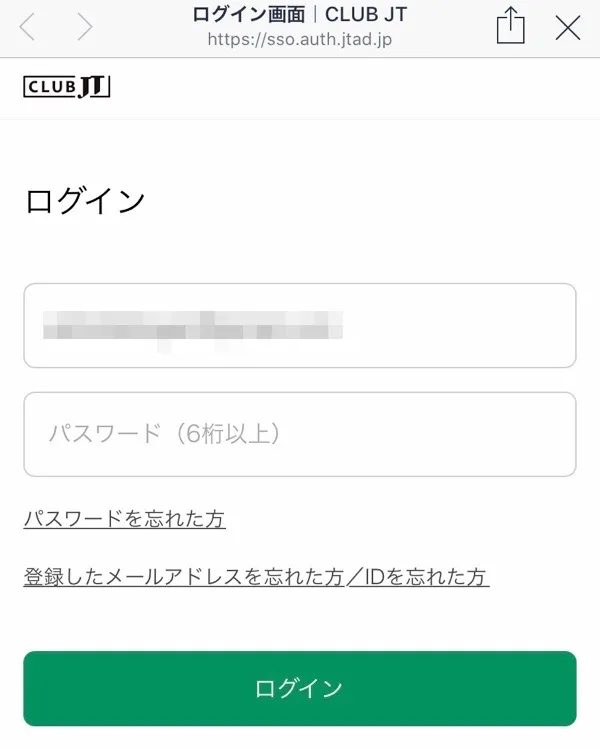The image size is (600, 749).
Task: Focus the パスワード input field
Action: click(300, 434)
